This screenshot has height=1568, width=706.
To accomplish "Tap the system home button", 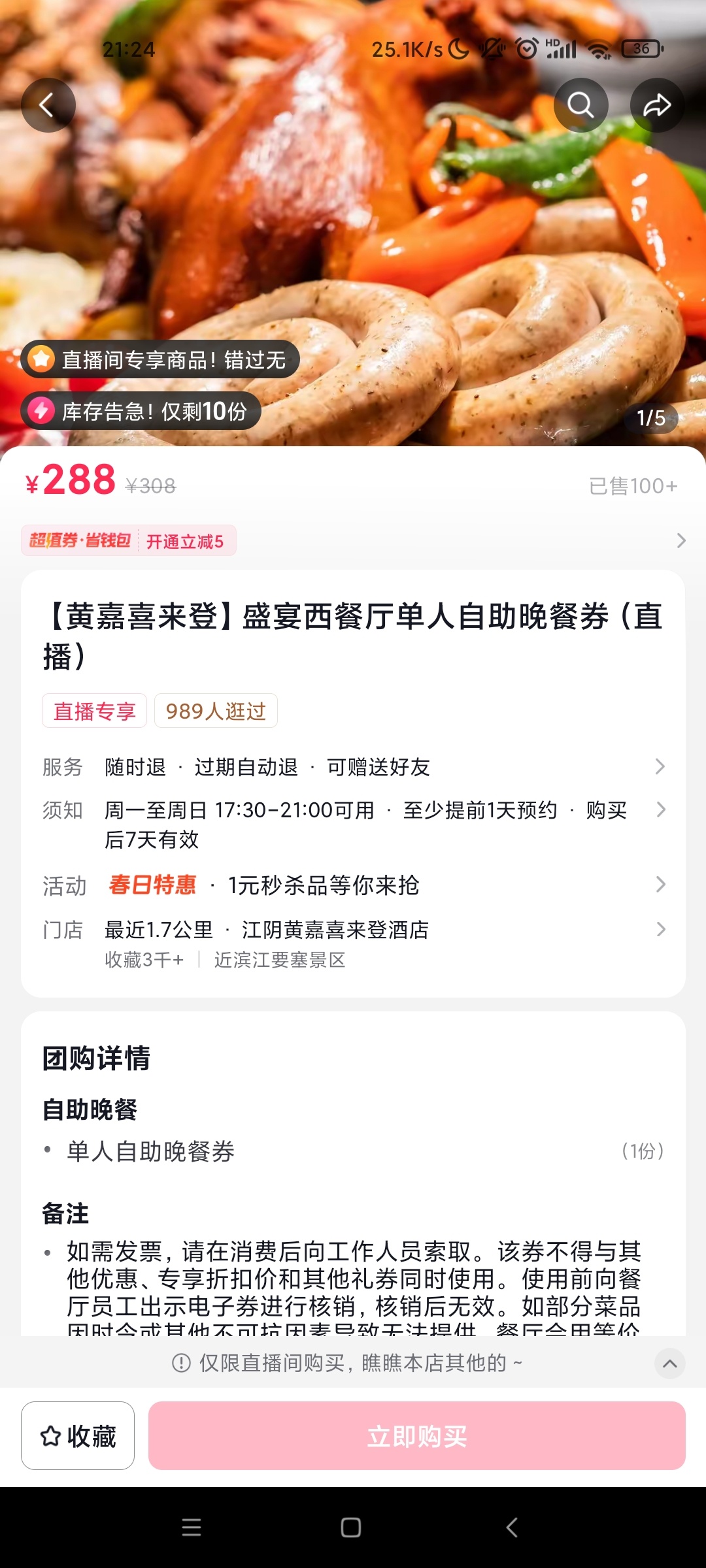I will pos(351,1527).
